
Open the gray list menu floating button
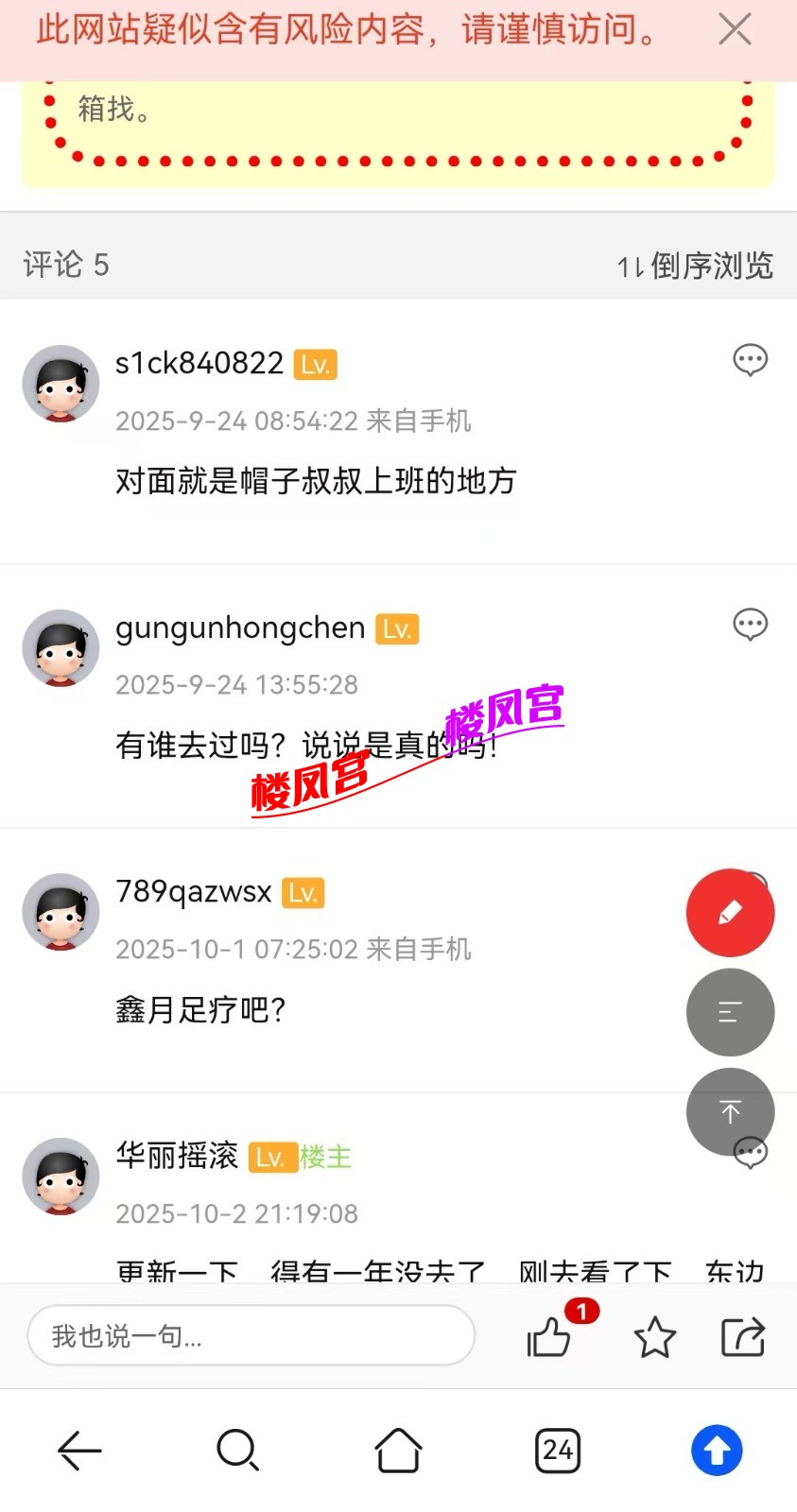(730, 1012)
